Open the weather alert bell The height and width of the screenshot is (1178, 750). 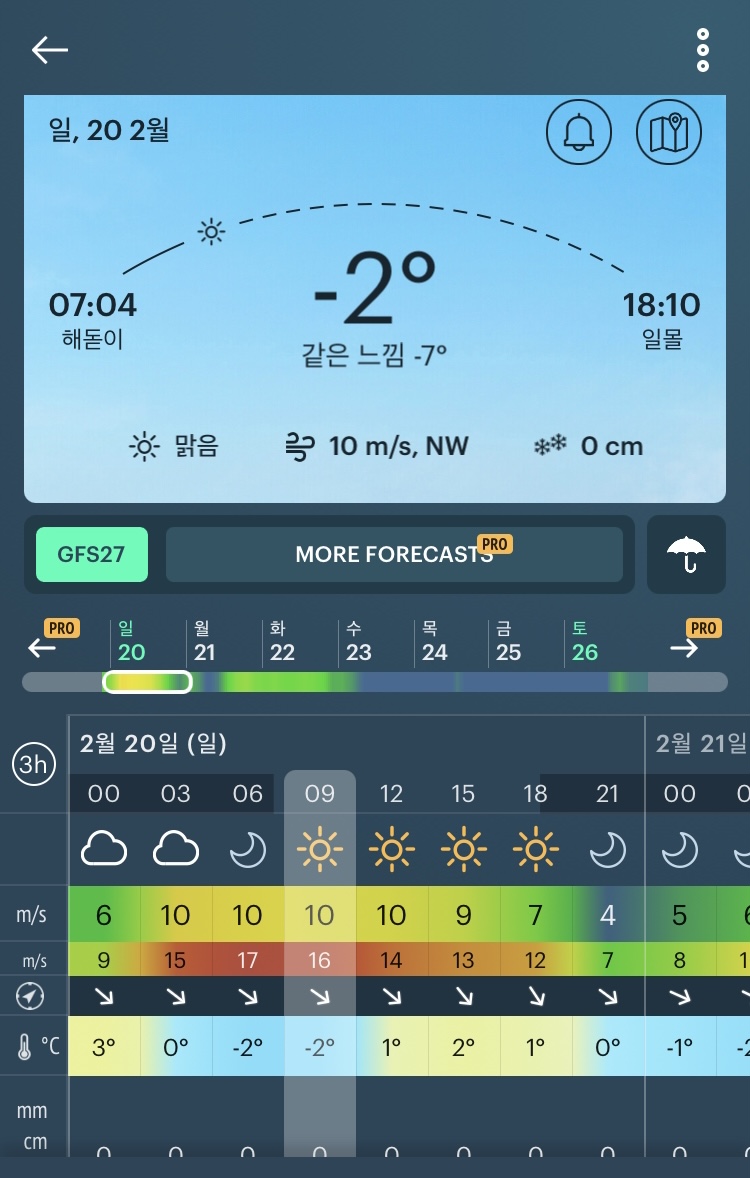click(x=578, y=133)
